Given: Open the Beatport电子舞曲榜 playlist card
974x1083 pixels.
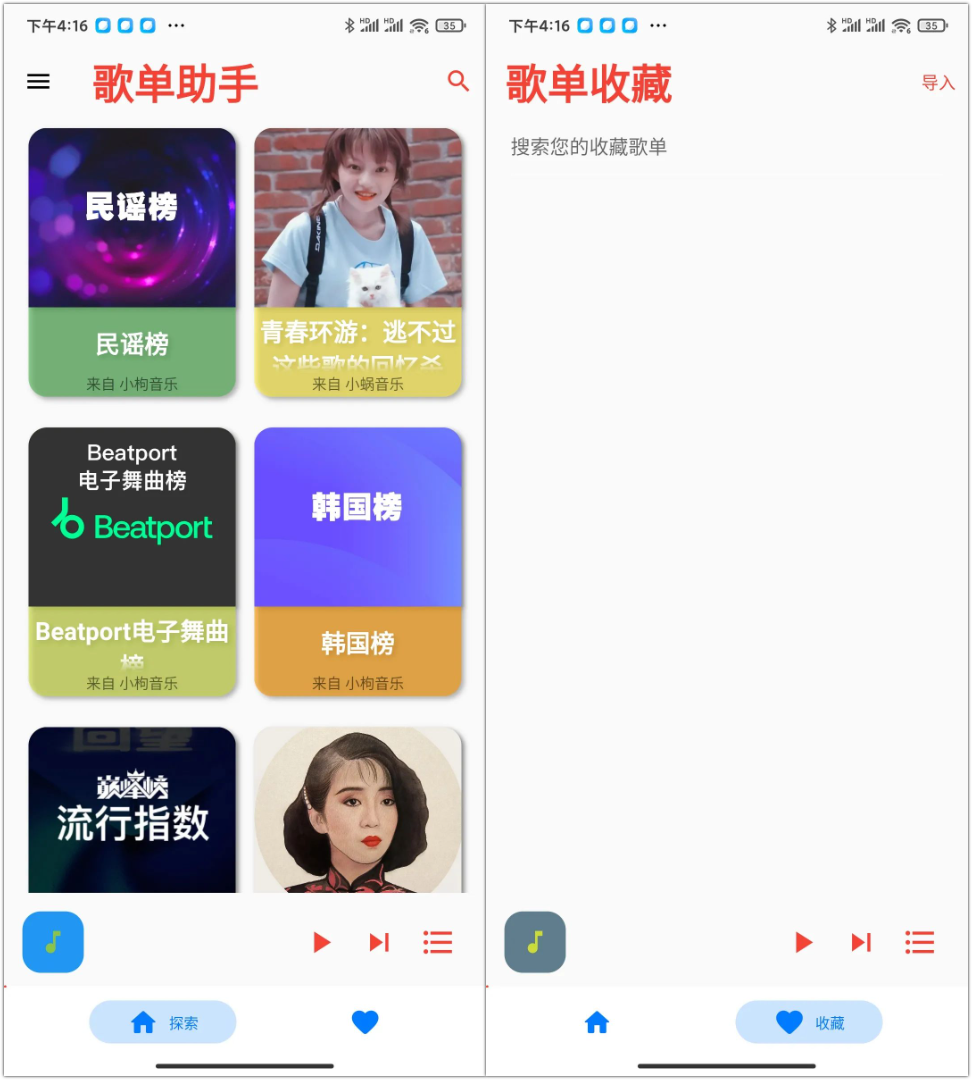Looking at the screenshot, I should (132, 561).
